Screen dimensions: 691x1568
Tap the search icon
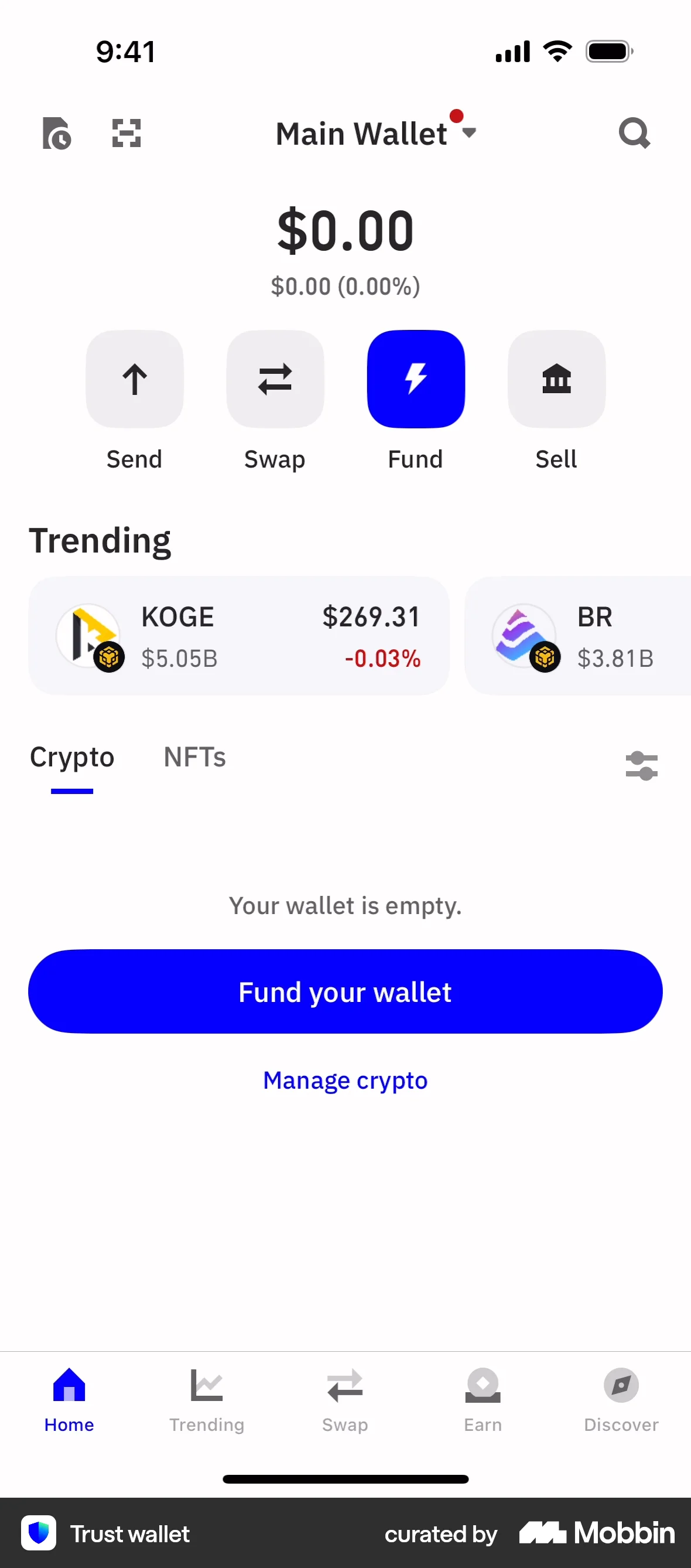634,134
